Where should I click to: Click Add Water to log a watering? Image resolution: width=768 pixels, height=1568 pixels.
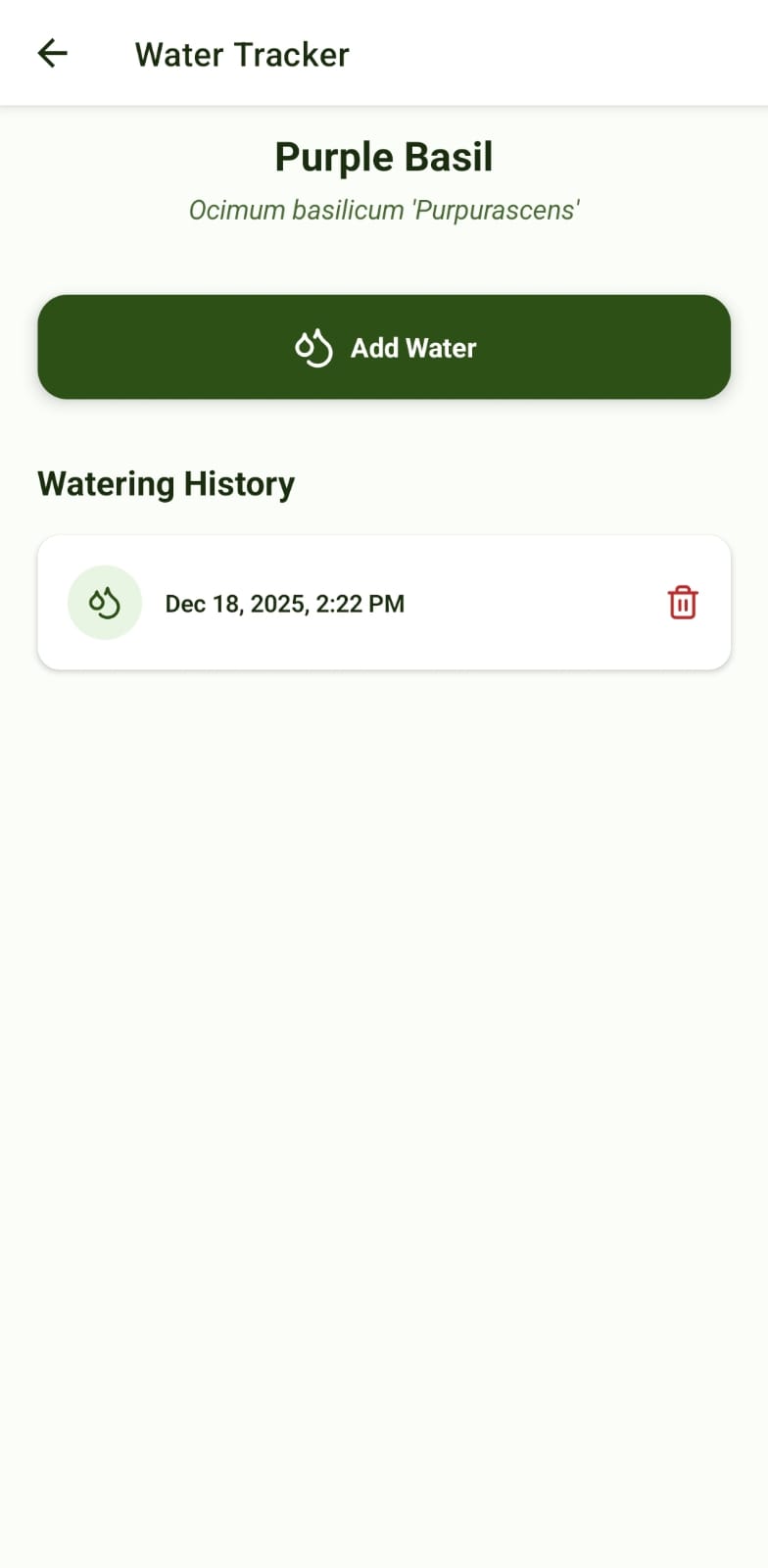click(x=384, y=347)
